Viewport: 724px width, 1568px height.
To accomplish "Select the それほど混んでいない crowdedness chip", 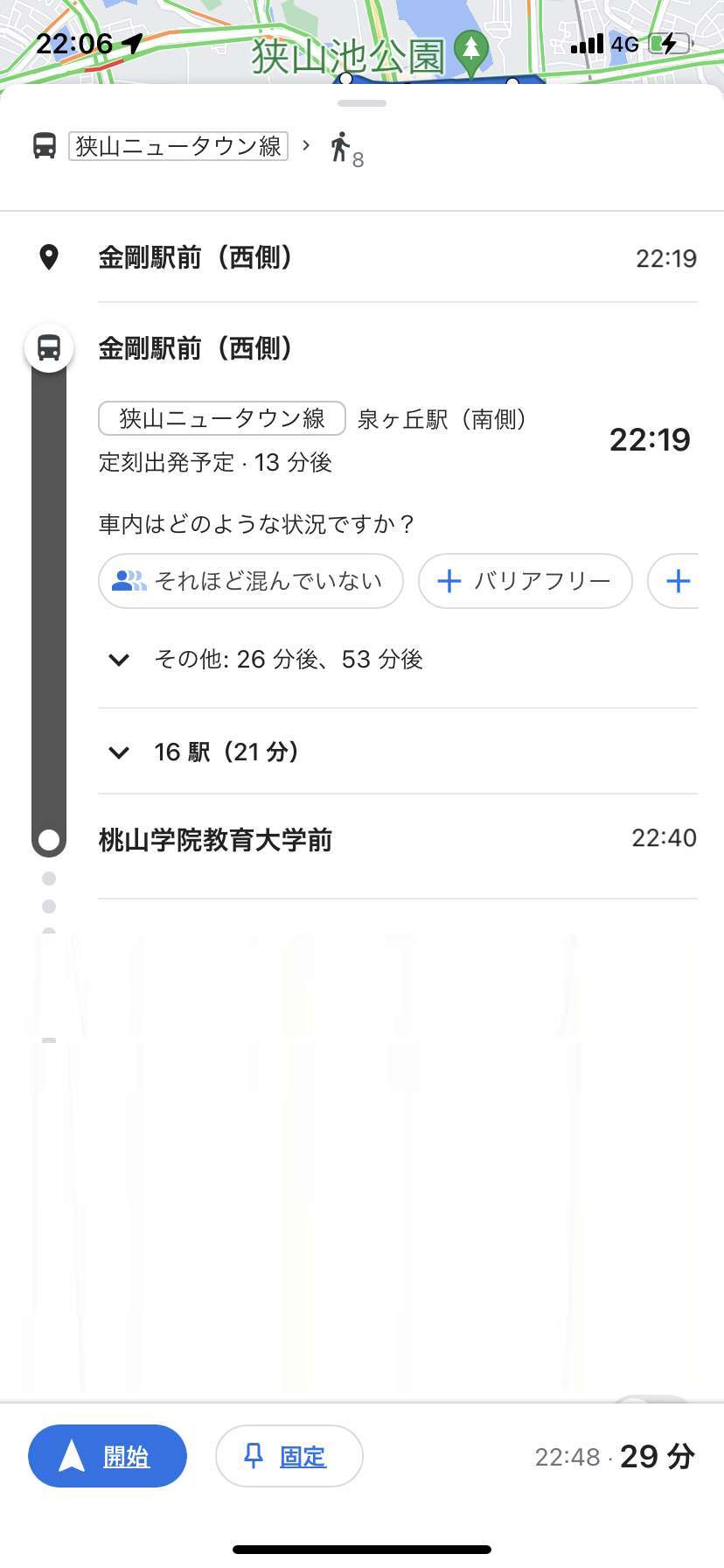I will [251, 581].
